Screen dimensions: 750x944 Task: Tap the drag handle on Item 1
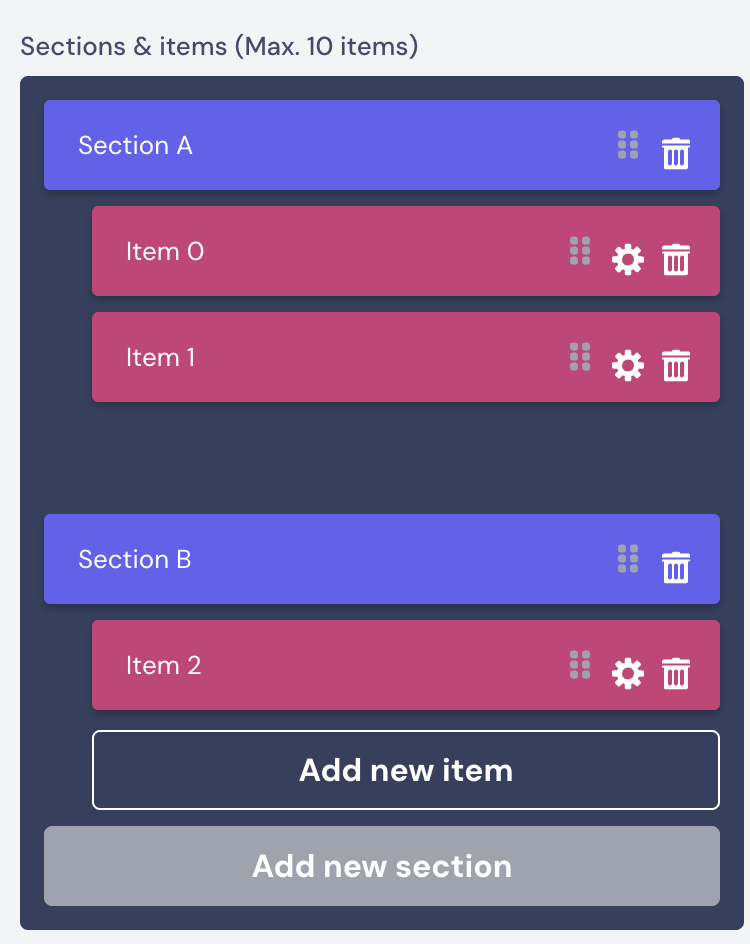pyautogui.click(x=580, y=357)
